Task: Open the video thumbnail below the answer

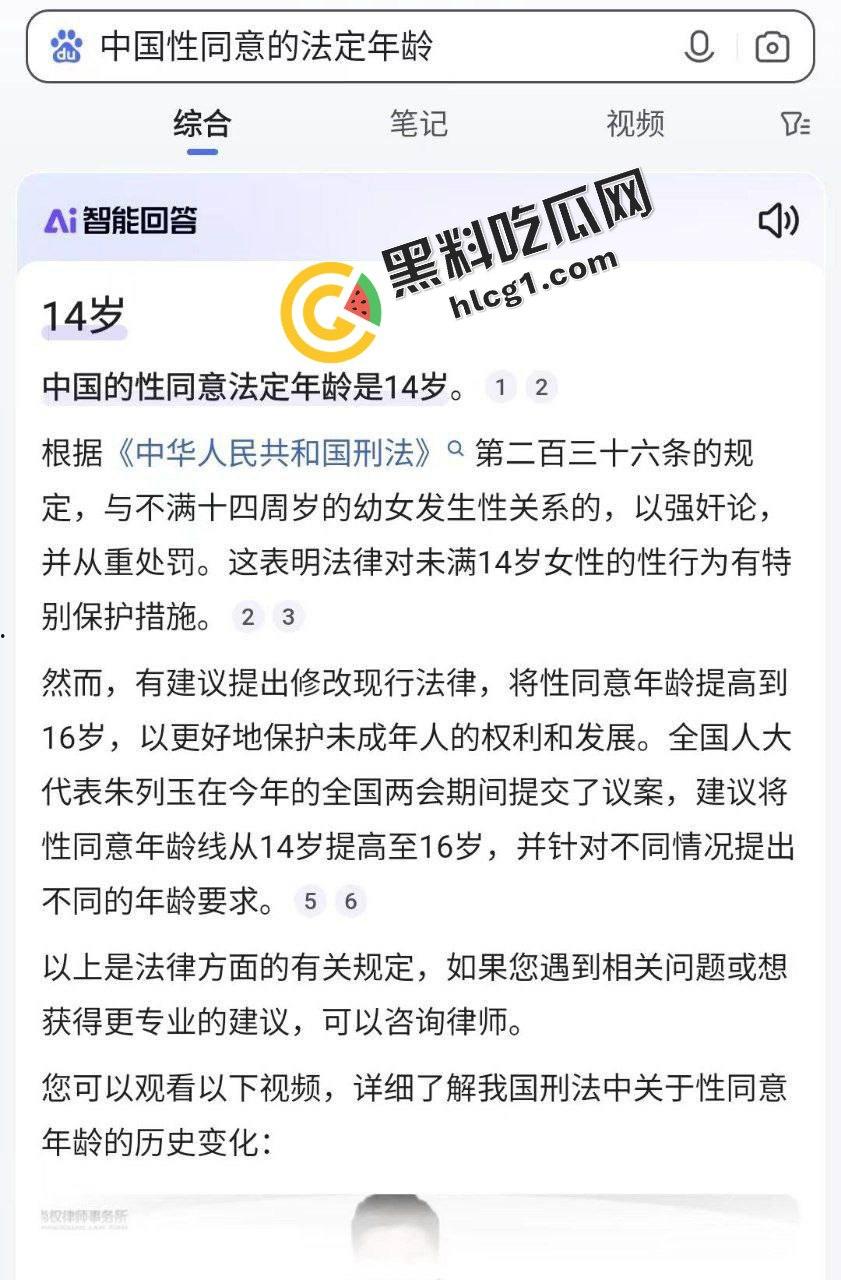Action: 420,1236
